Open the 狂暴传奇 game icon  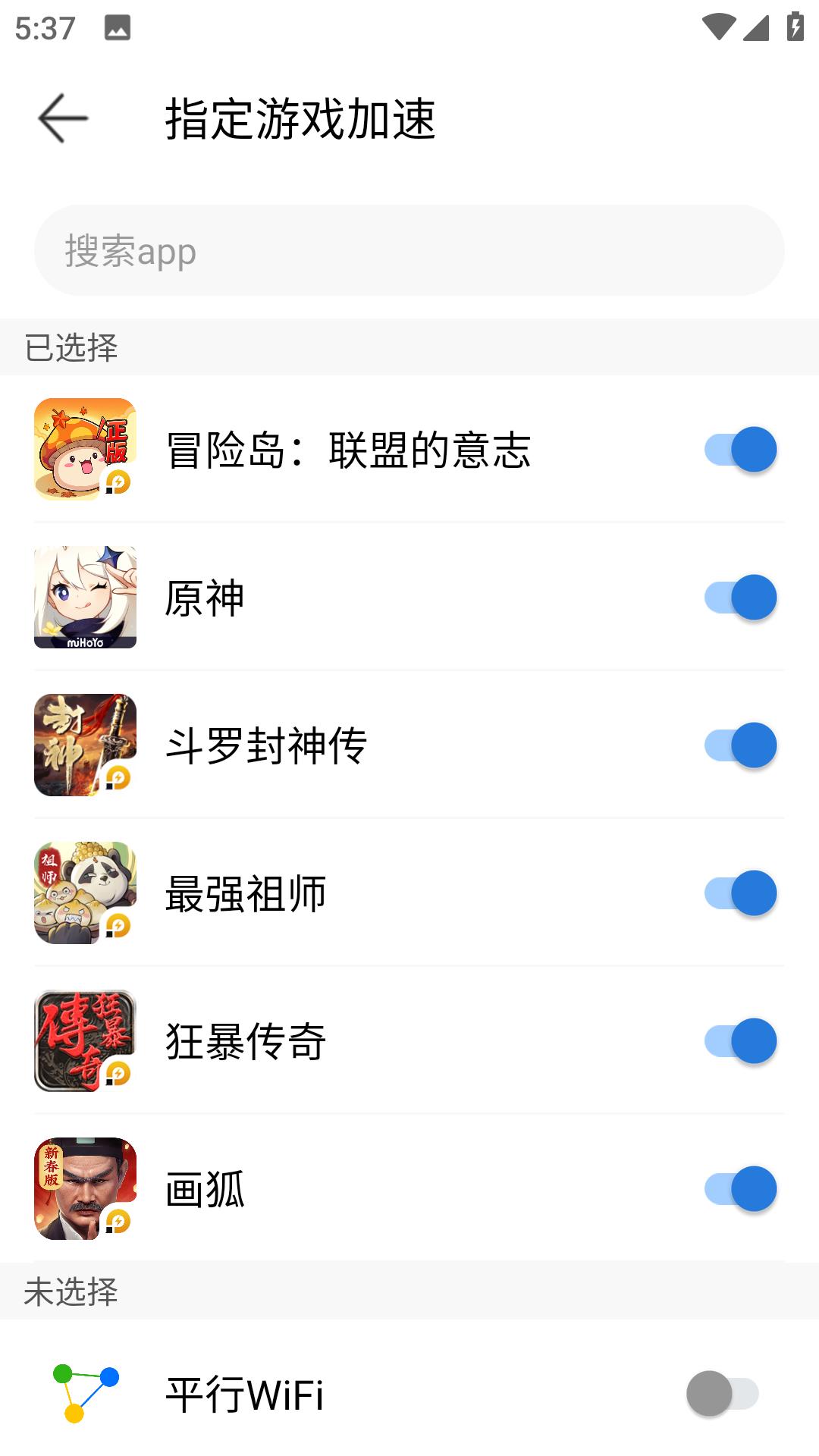tap(85, 1042)
